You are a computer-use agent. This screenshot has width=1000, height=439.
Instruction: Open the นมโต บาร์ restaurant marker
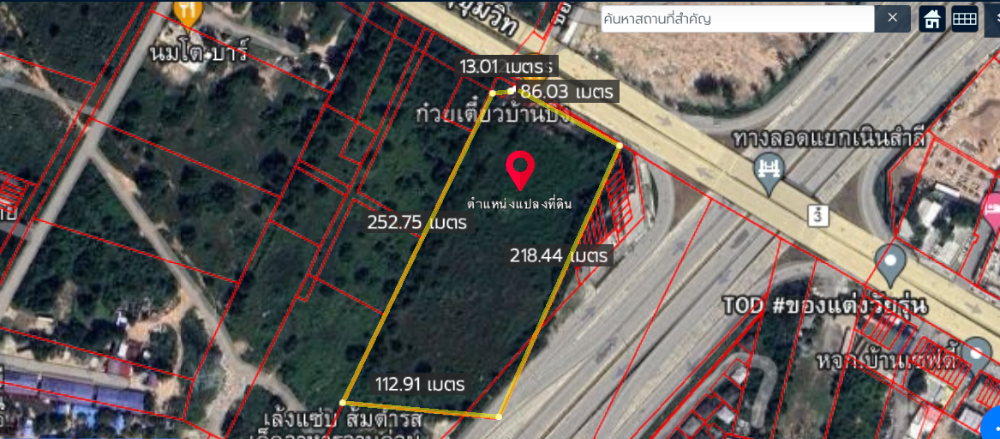point(187,13)
